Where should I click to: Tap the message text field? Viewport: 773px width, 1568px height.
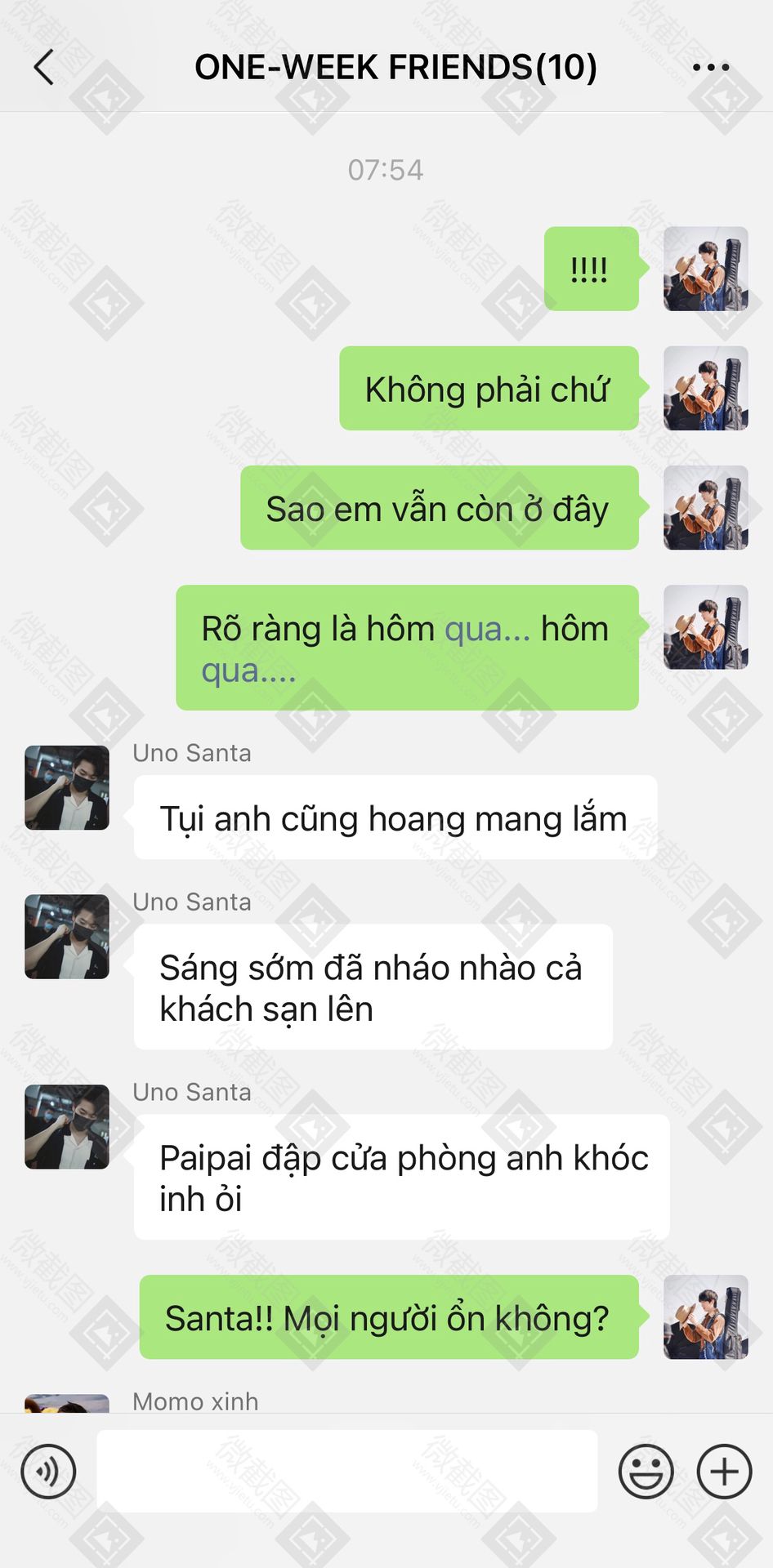pos(347,1471)
